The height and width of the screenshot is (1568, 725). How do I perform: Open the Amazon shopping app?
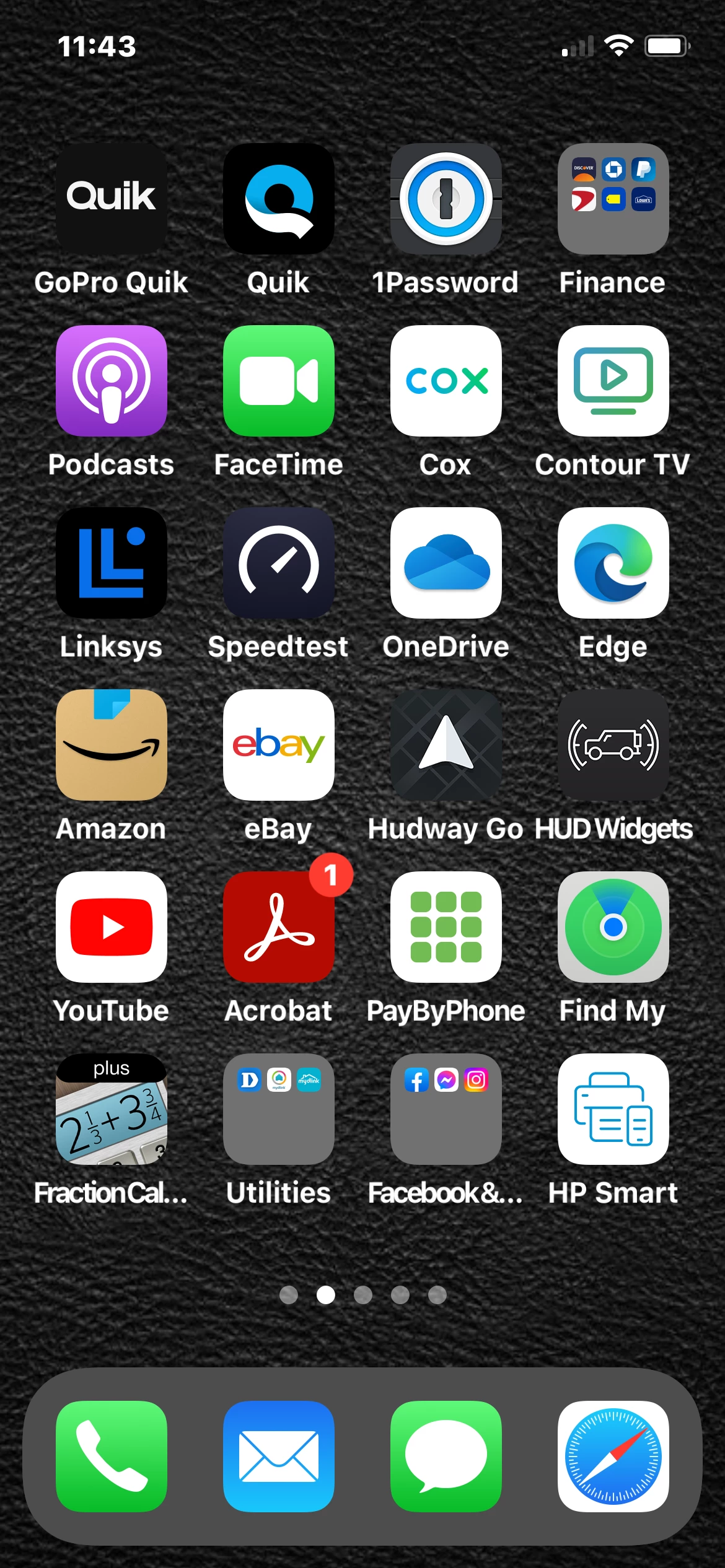pos(112,745)
